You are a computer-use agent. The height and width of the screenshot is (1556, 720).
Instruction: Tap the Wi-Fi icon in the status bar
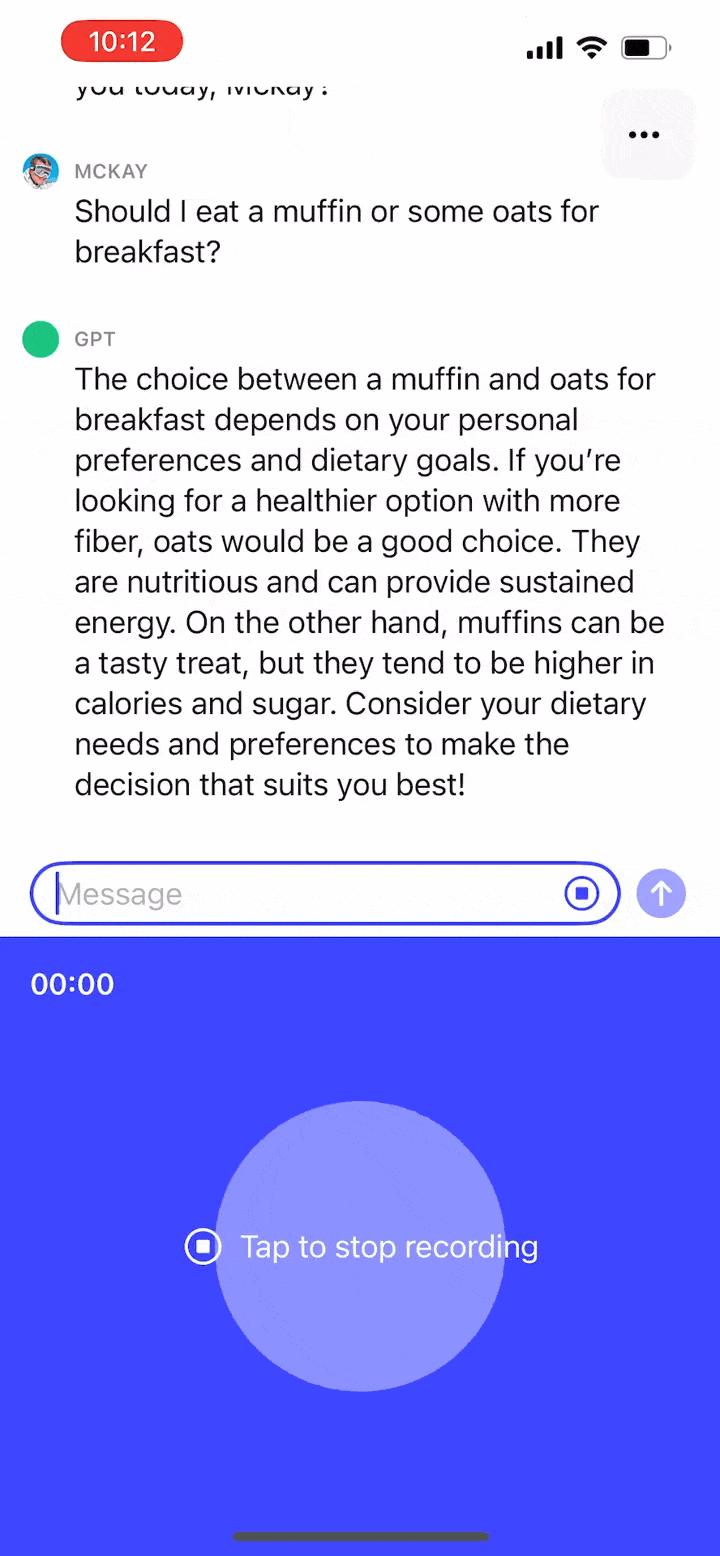pyautogui.click(x=591, y=46)
